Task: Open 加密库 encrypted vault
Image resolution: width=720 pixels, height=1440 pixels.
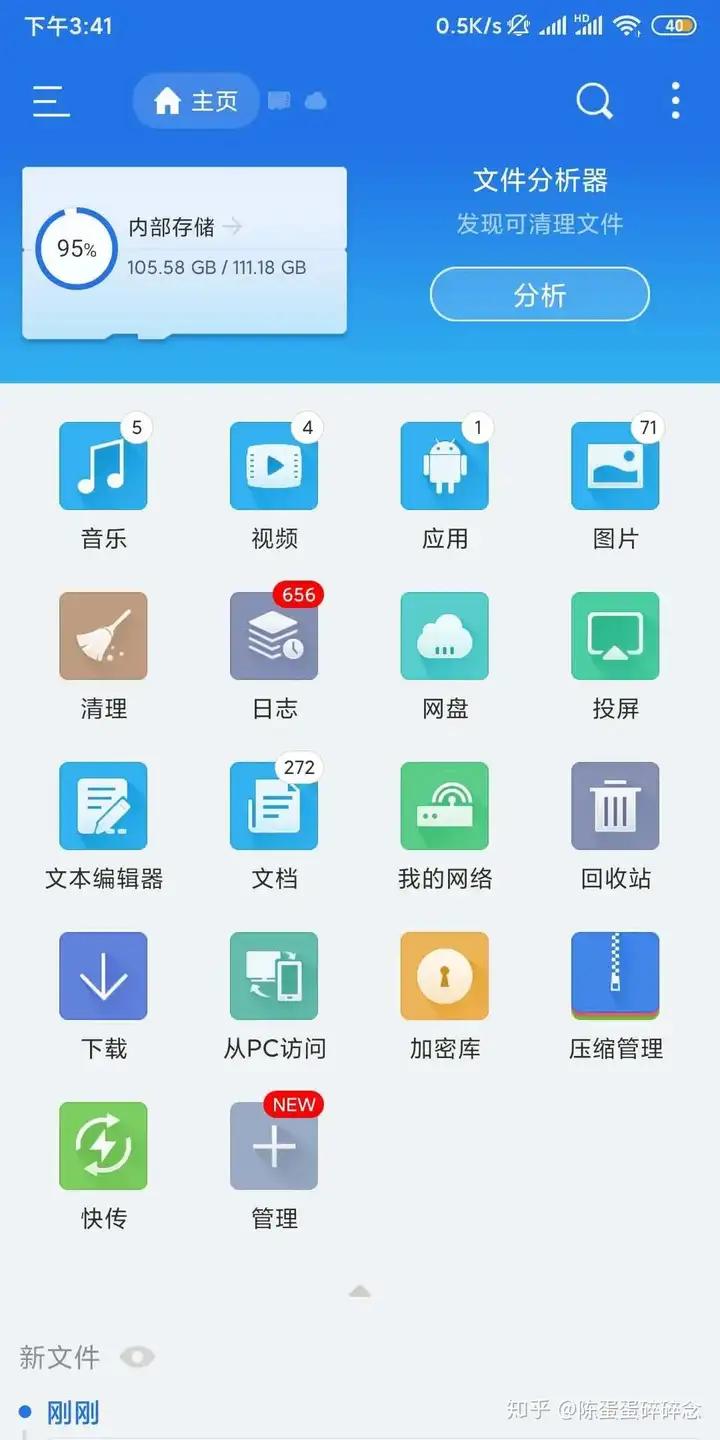Action: [445, 995]
